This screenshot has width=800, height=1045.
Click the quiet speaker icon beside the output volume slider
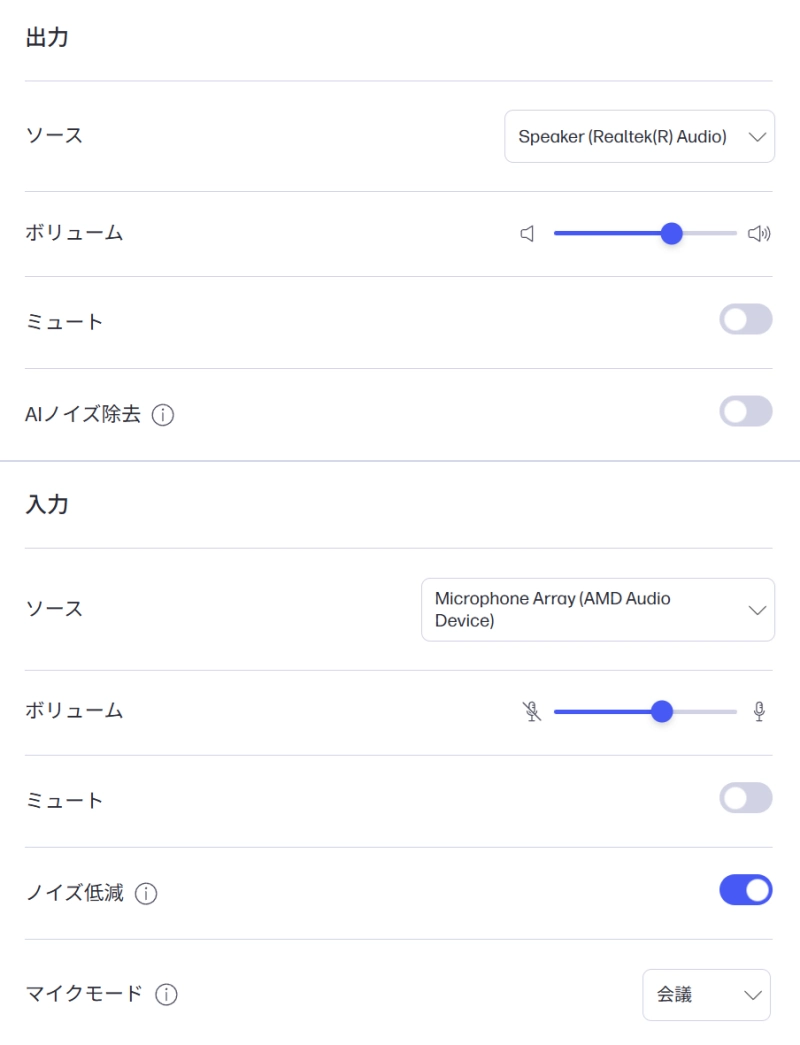click(x=528, y=233)
